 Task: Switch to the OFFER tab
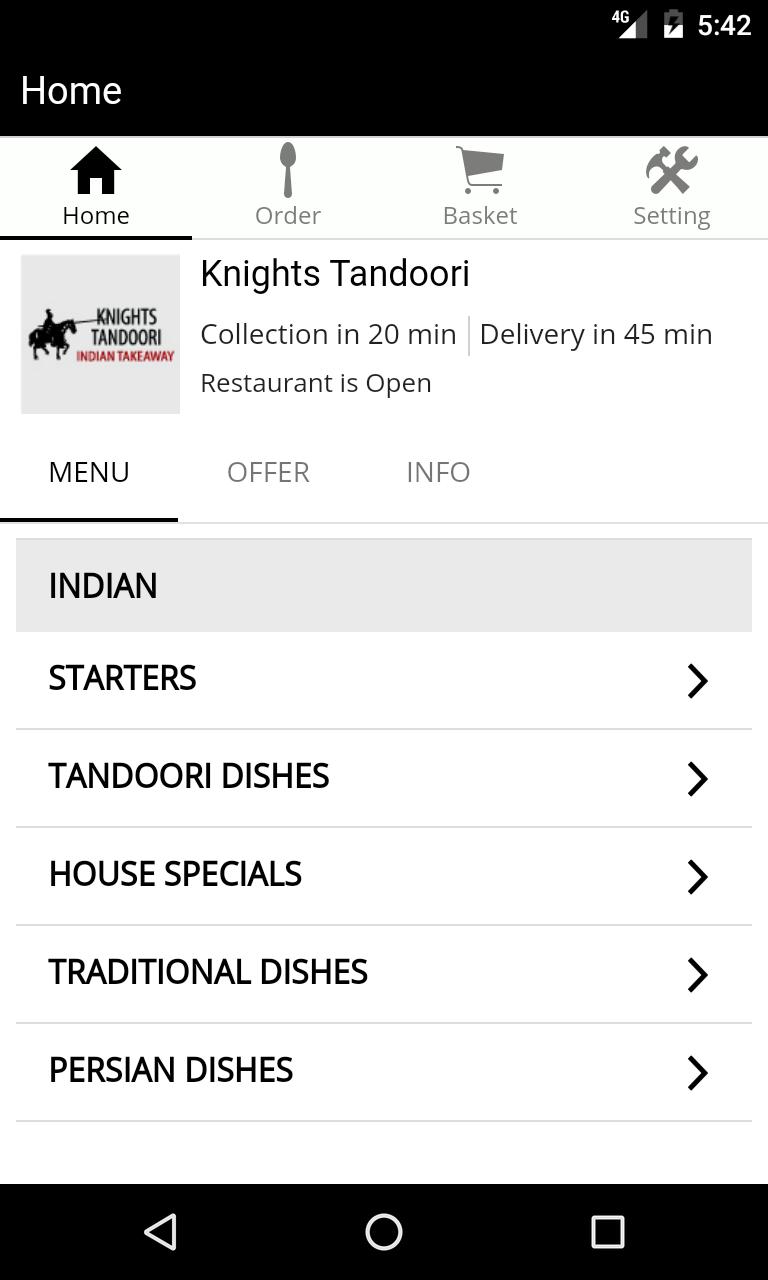[x=268, y=471]
